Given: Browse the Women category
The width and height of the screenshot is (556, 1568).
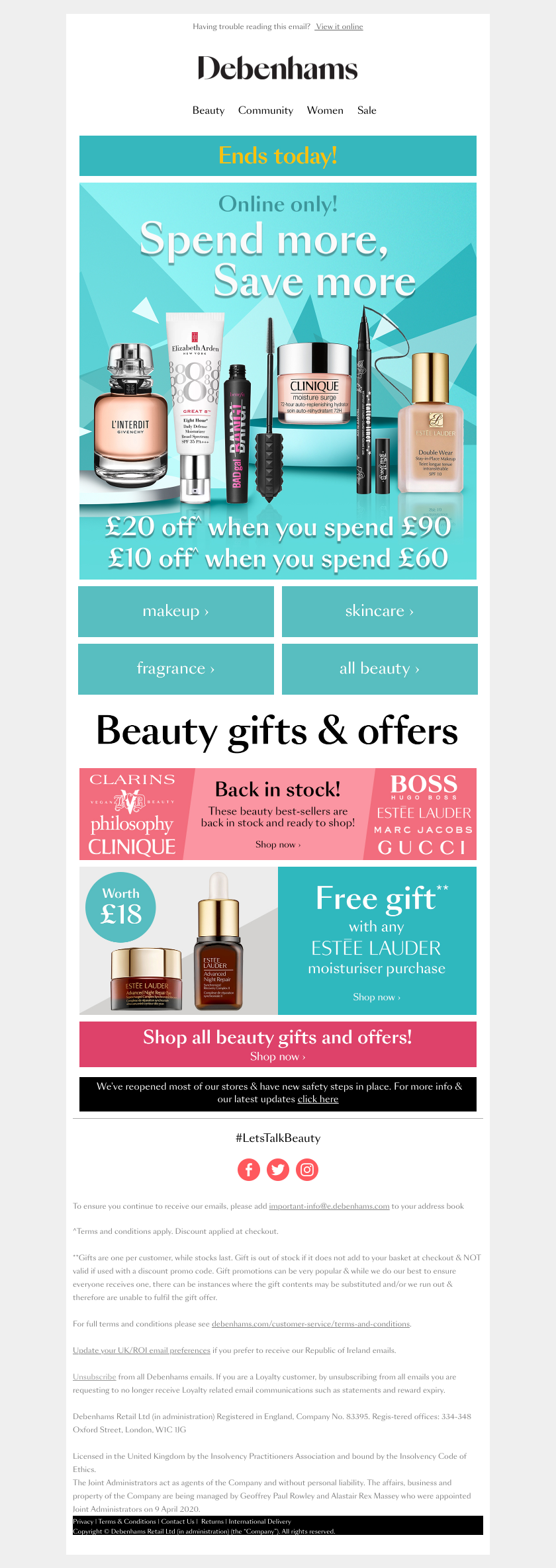Looking at the screenshot, I should [x=325, y=110].
